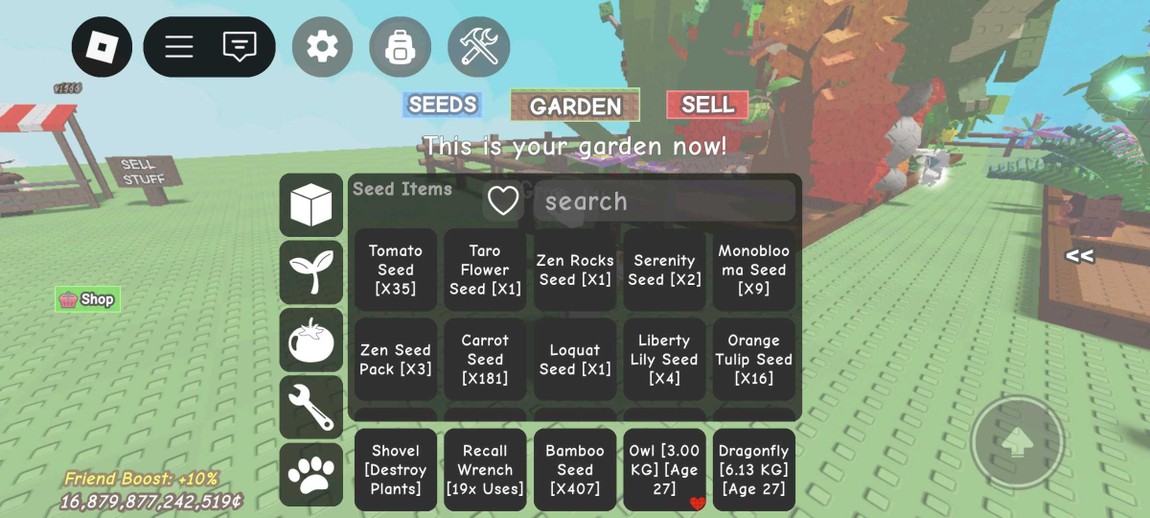Open the chat window icon

coord(240,47)
